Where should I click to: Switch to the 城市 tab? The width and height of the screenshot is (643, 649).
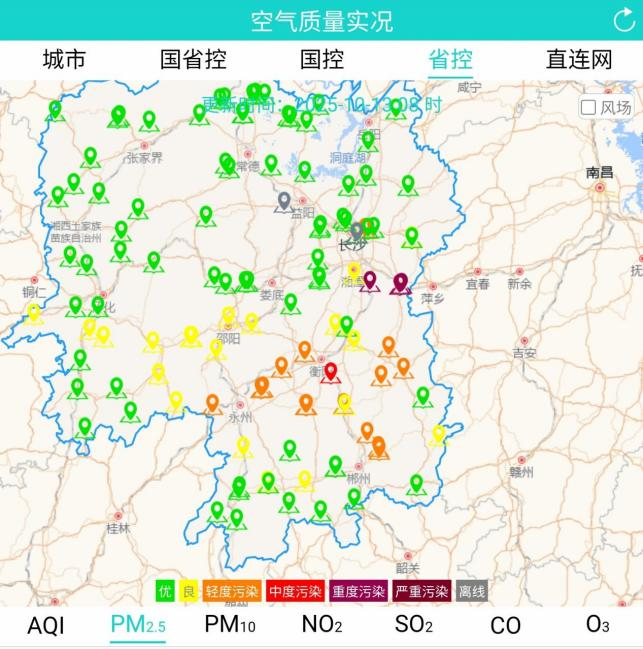64,59
